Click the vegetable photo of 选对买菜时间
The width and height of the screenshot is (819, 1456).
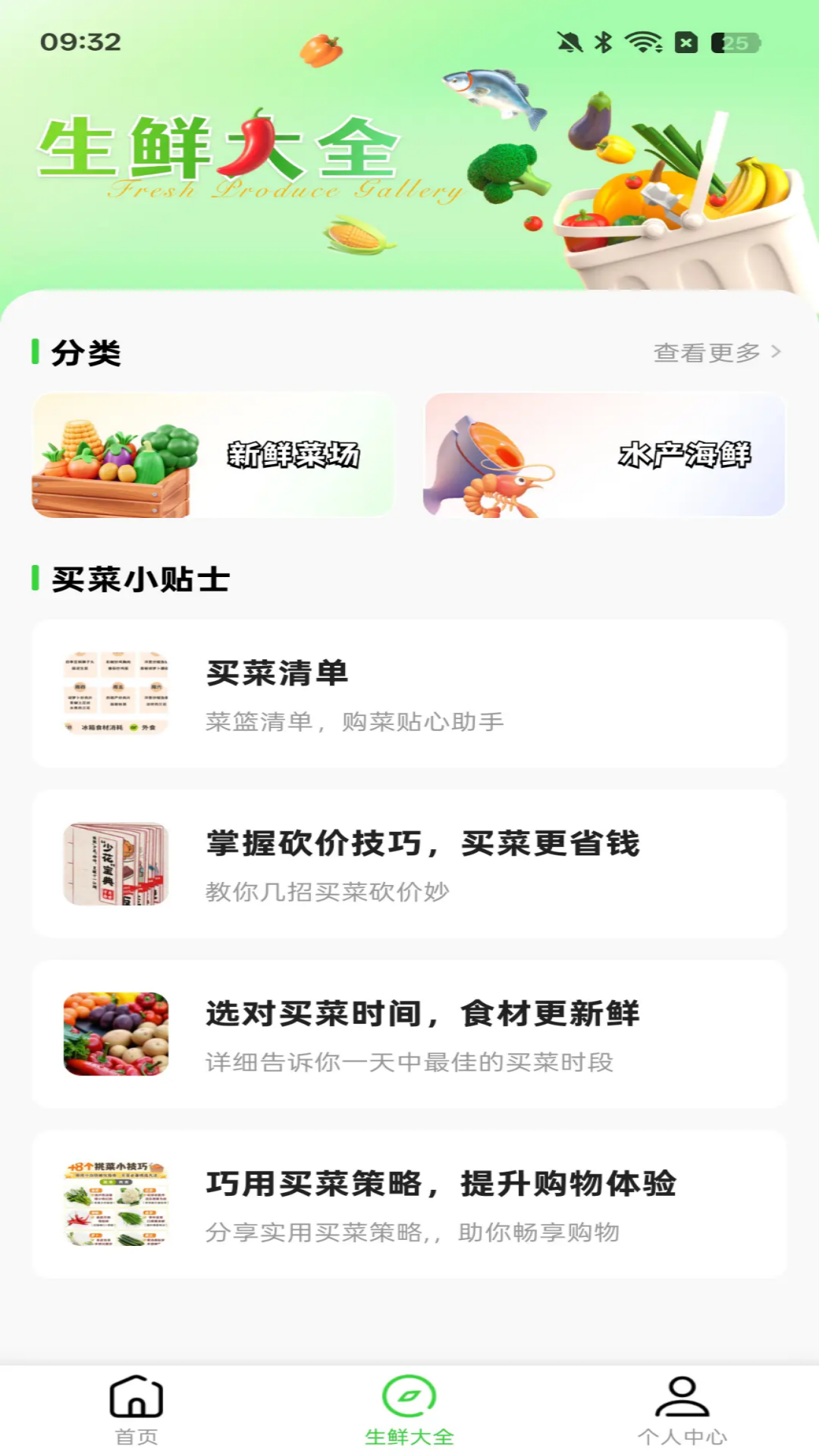click(116, 1033)
